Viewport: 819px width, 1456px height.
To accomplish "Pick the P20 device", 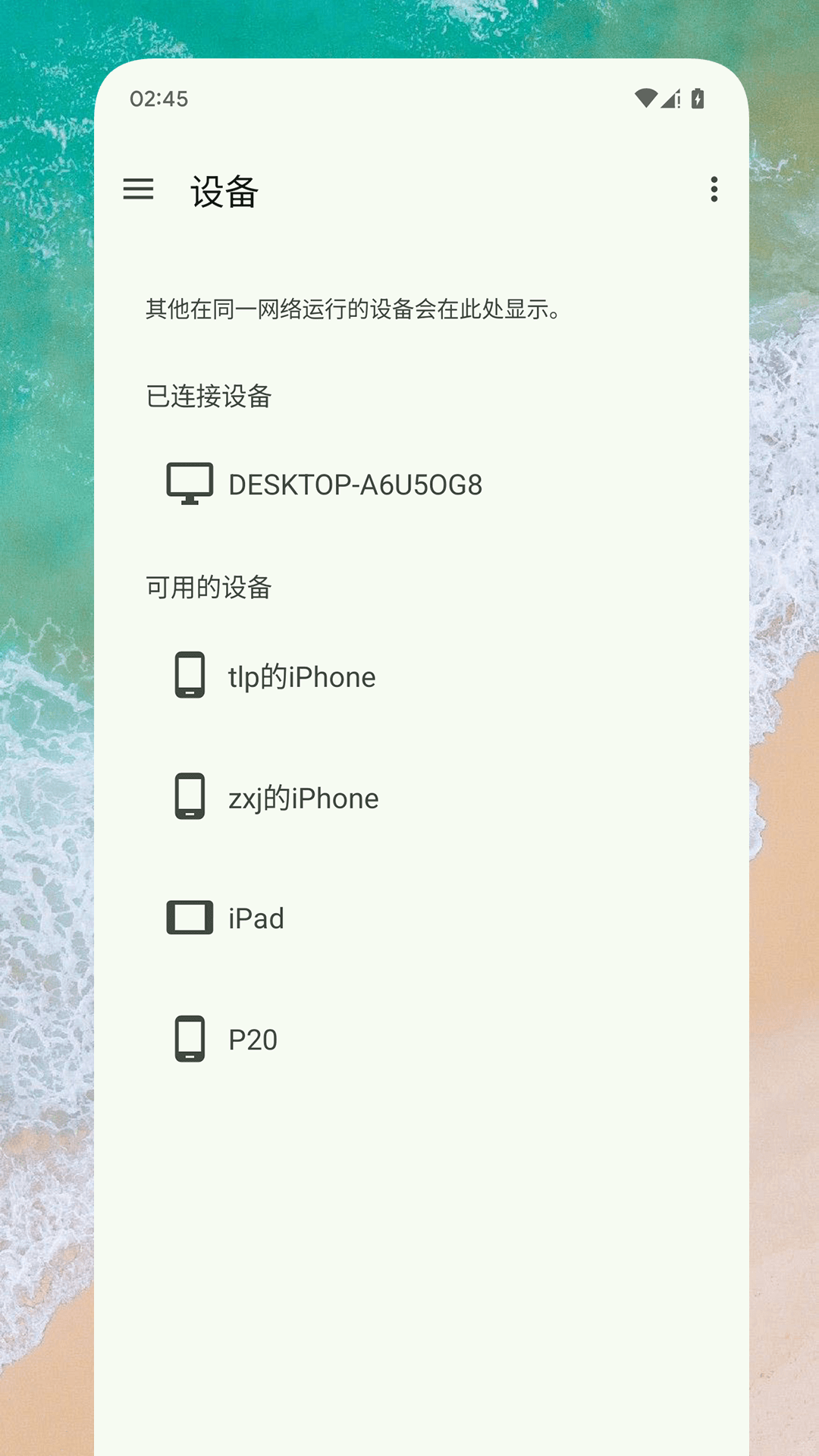I will click(253, 1040).
